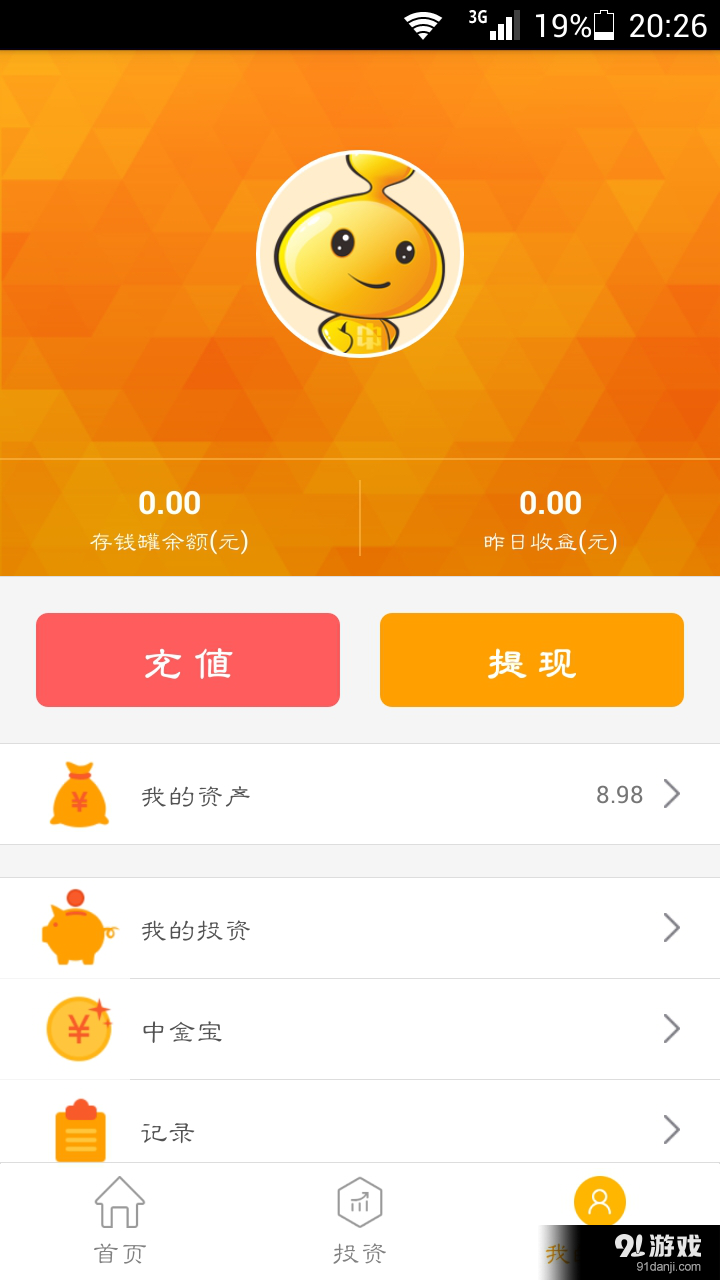Open 我的投资 via its right arrow
This screenshot has width=720, height=1280.
[671, 927]
